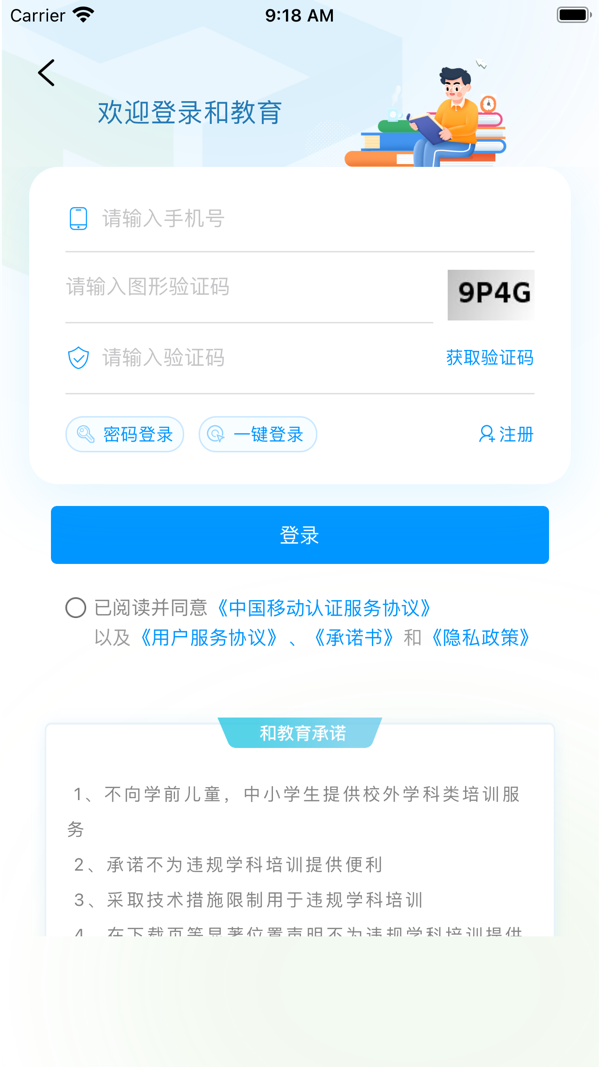
Task: Switch to 密码登录 password login
Action: [124, 434]
